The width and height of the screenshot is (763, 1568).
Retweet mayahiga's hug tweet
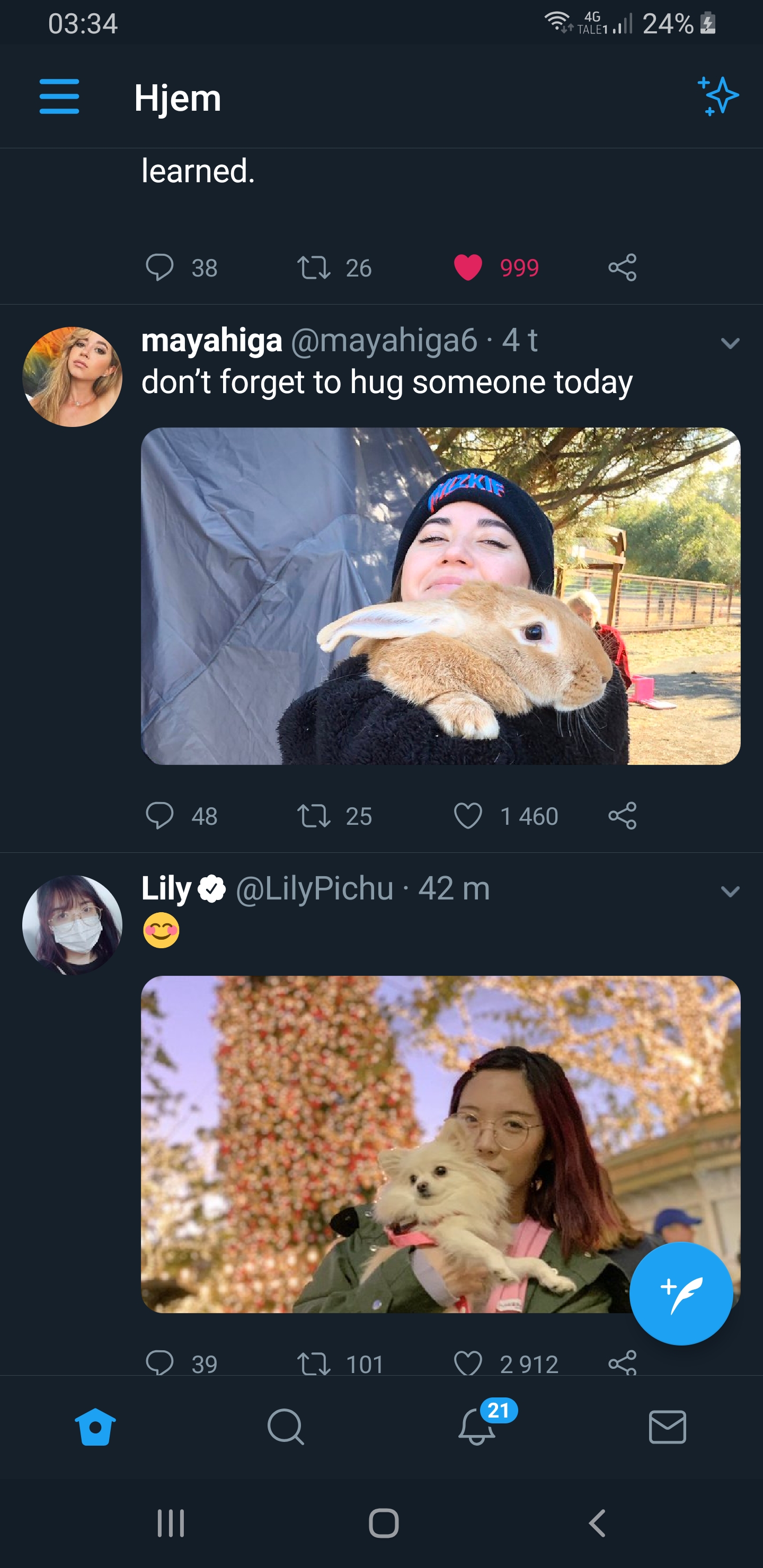click(x=314, y=816)
